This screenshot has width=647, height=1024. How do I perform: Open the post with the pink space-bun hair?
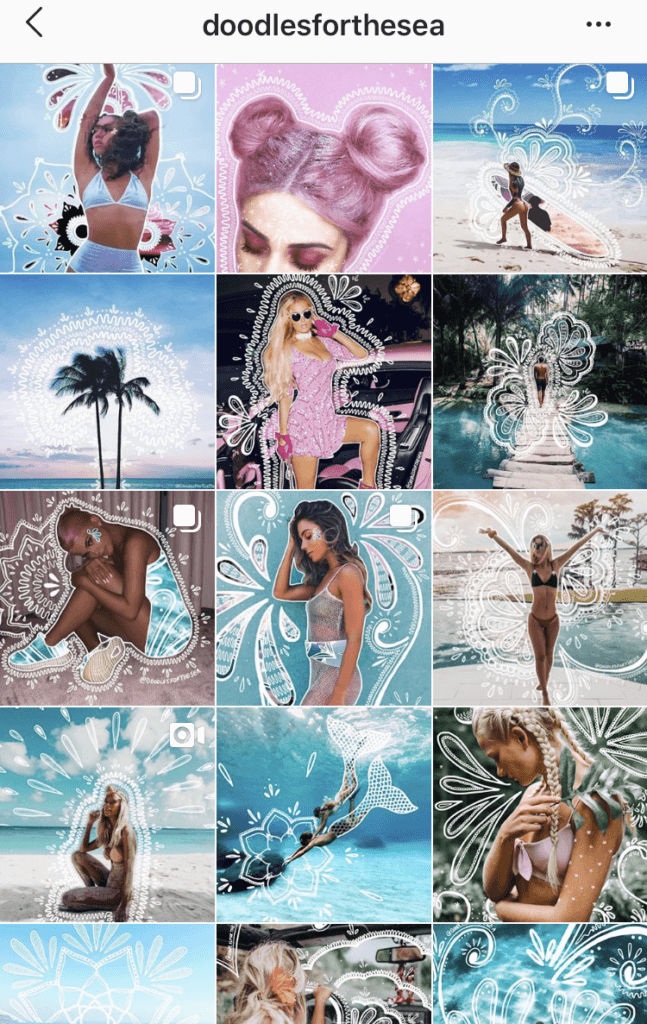tap(323, 167)
